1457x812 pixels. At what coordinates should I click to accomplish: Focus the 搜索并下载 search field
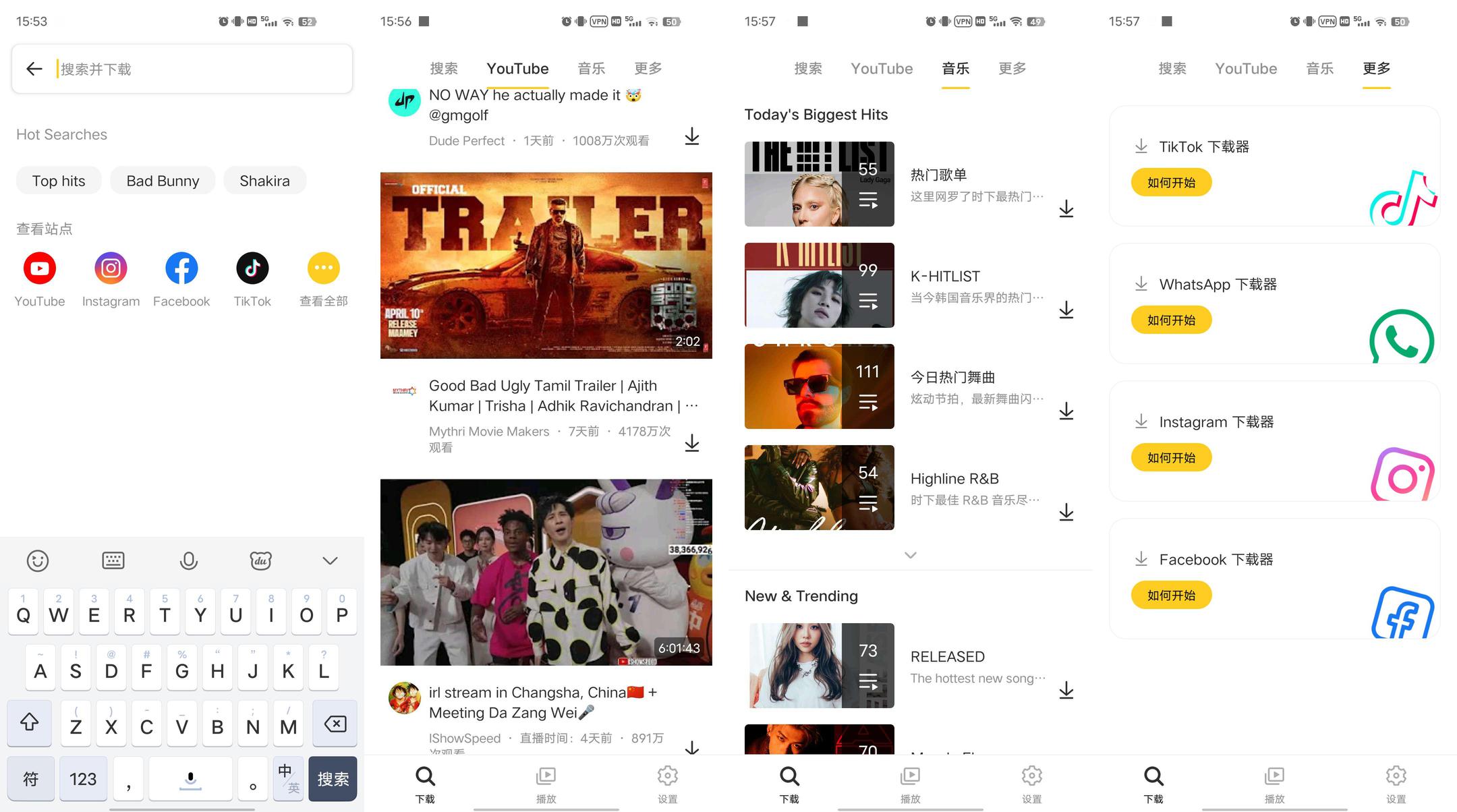click(202, 69)
